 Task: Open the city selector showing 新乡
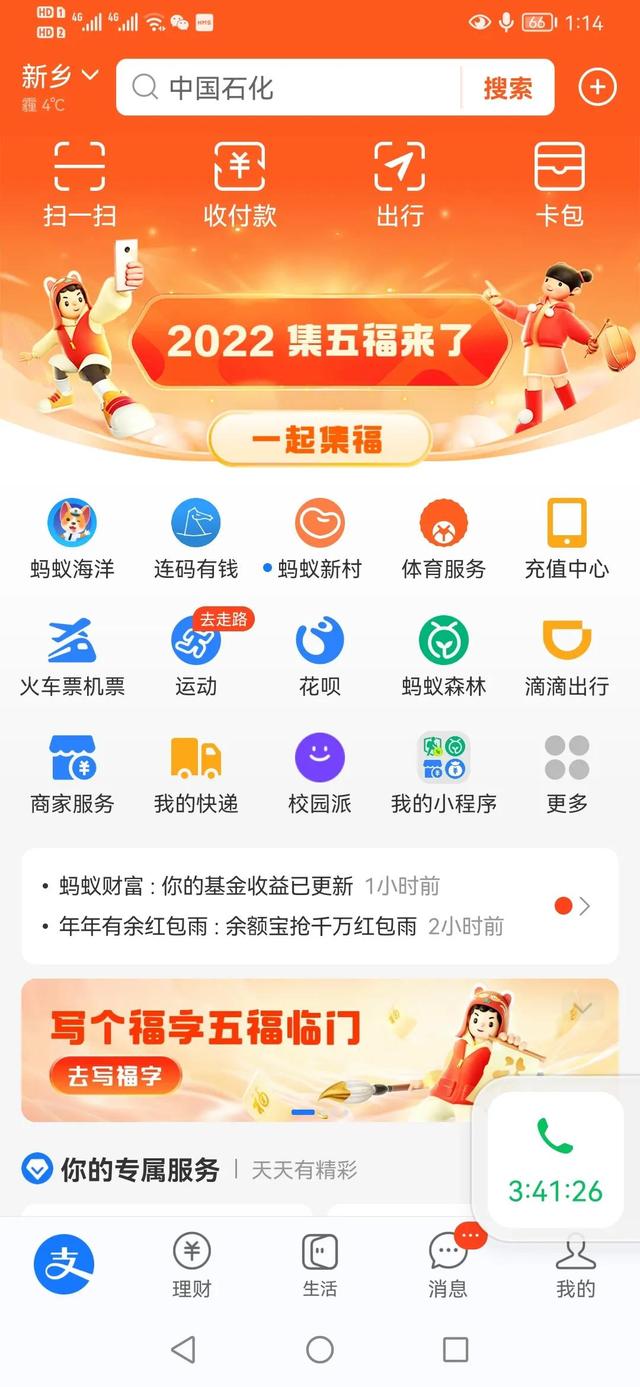pos(60,77)
